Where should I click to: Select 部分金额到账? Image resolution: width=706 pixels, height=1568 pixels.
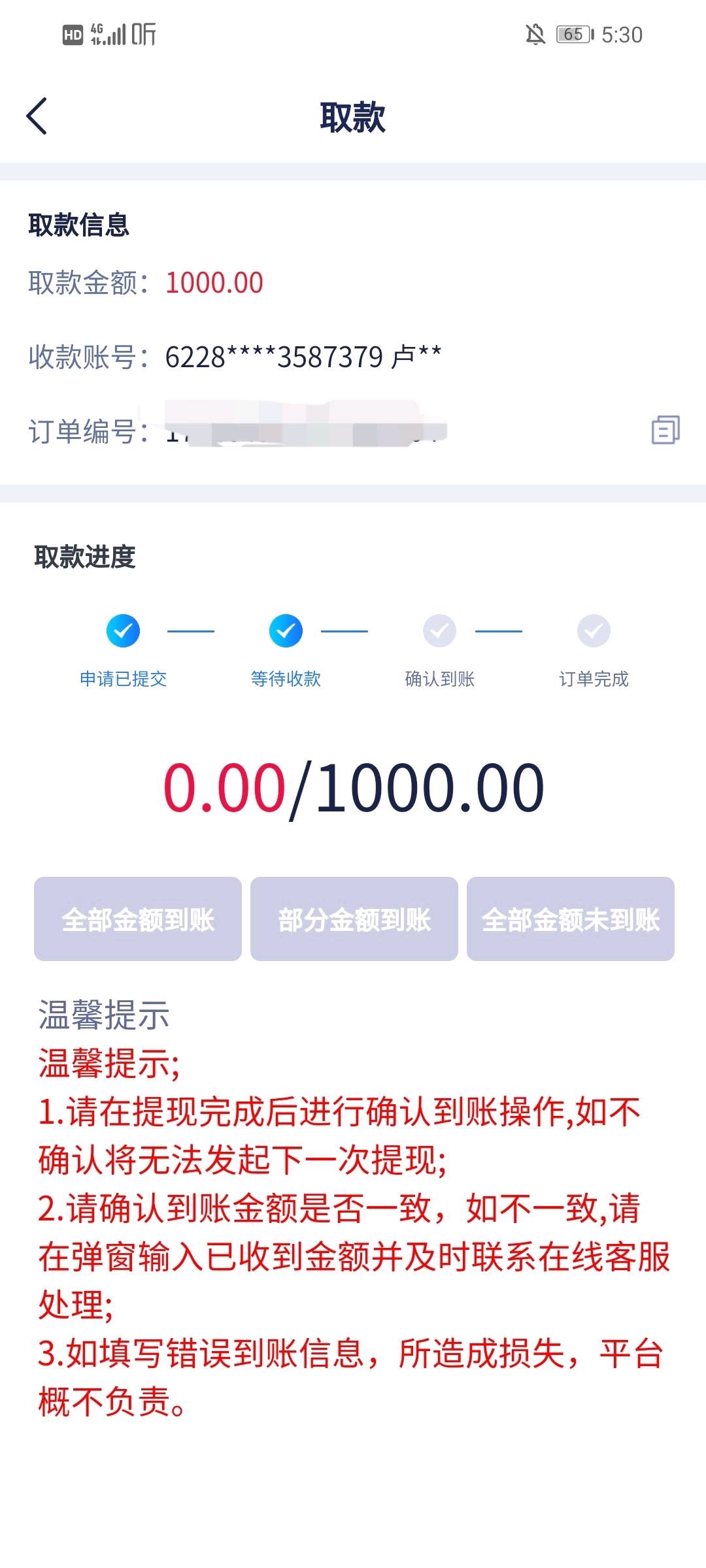tap(354, 919)
